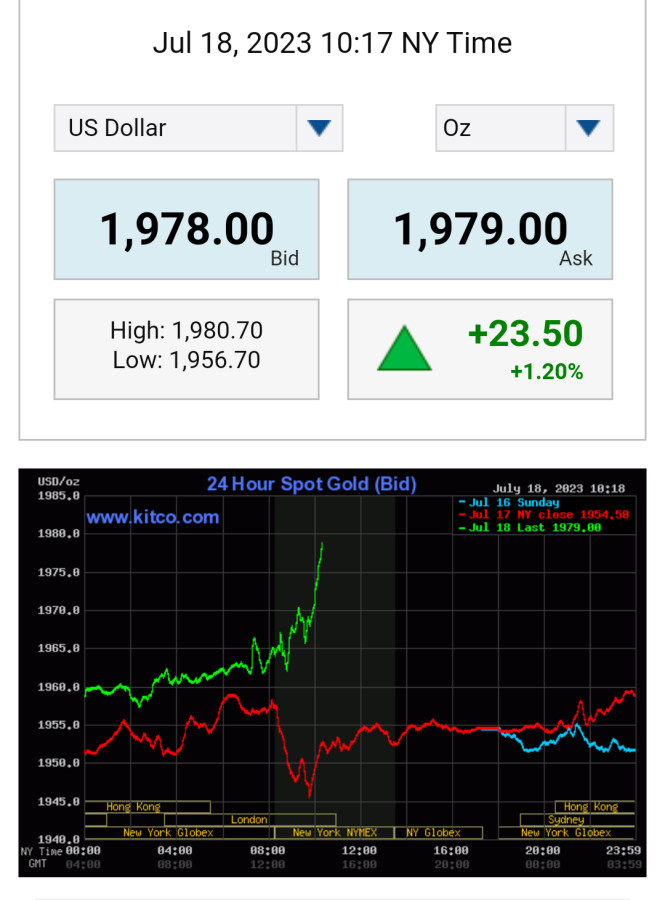Expand the Oz weight unit dropdown

(x=524, y=128)
